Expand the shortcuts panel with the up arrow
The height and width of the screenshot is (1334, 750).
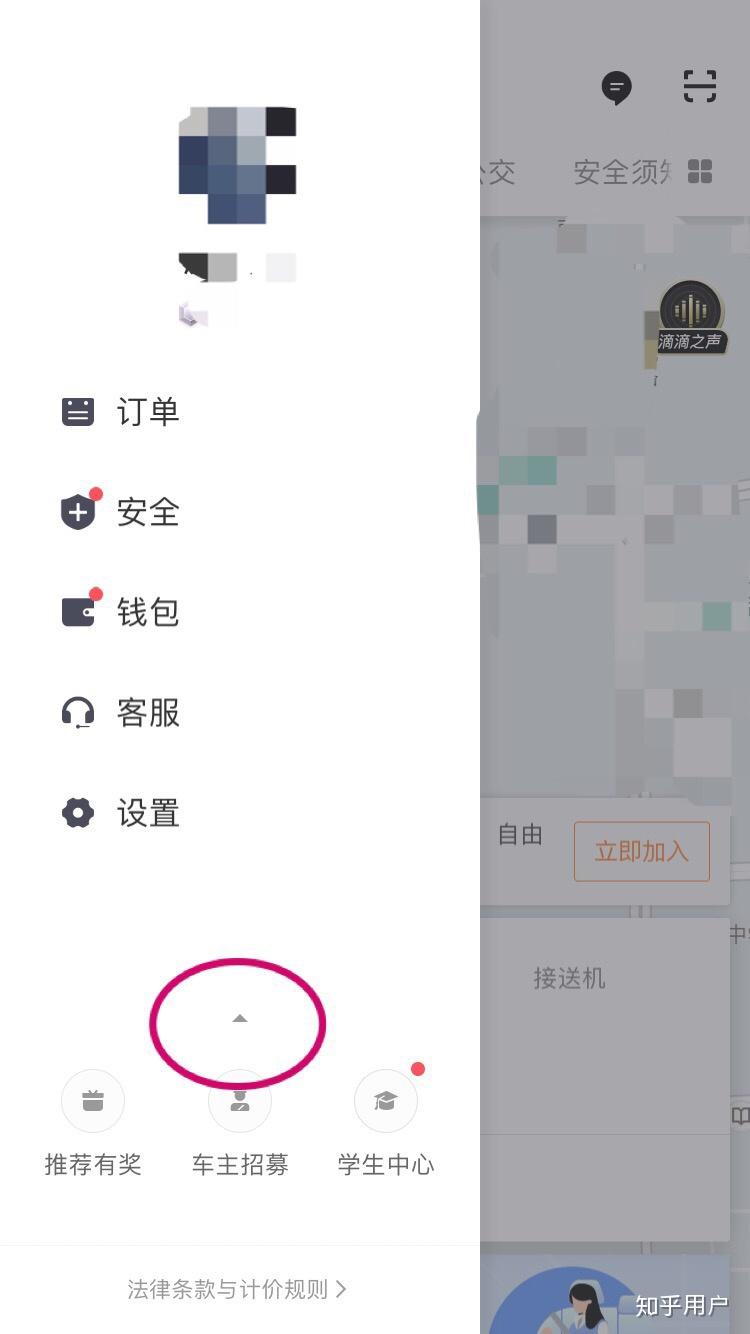point(239,1019)
